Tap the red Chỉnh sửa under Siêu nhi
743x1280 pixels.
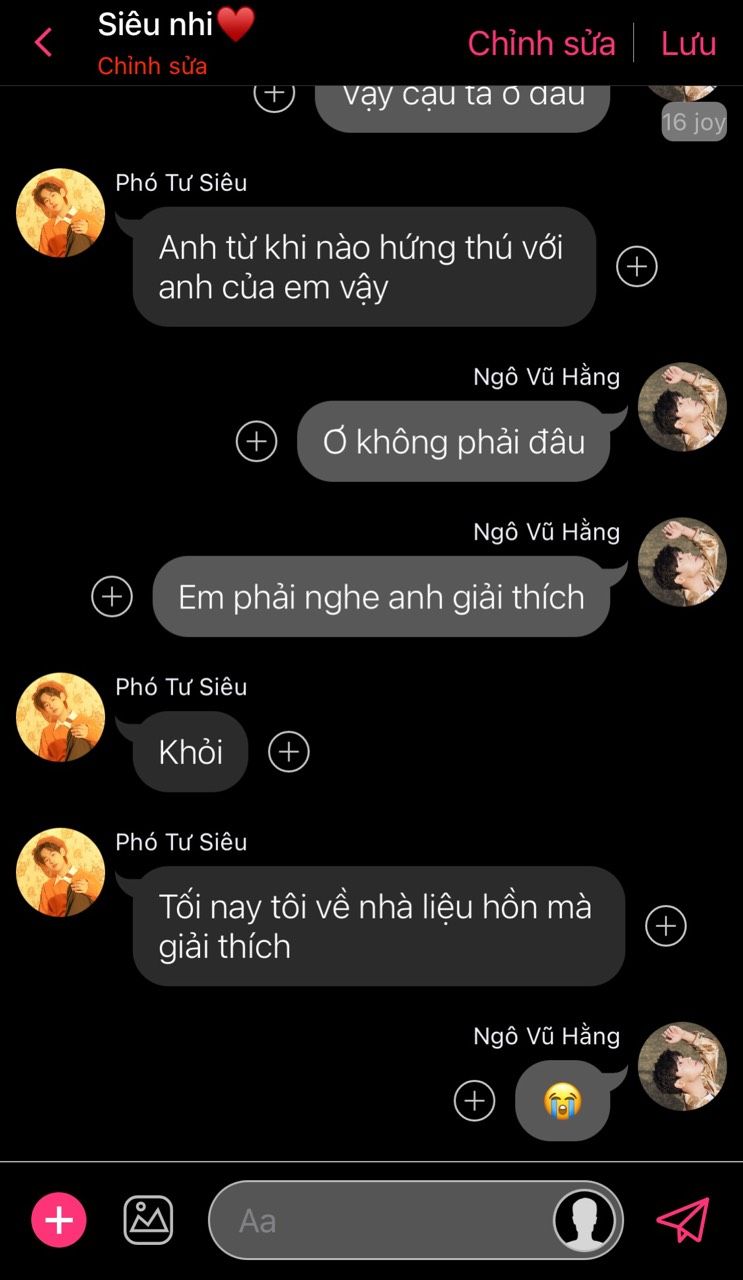(x=152, y=67)
